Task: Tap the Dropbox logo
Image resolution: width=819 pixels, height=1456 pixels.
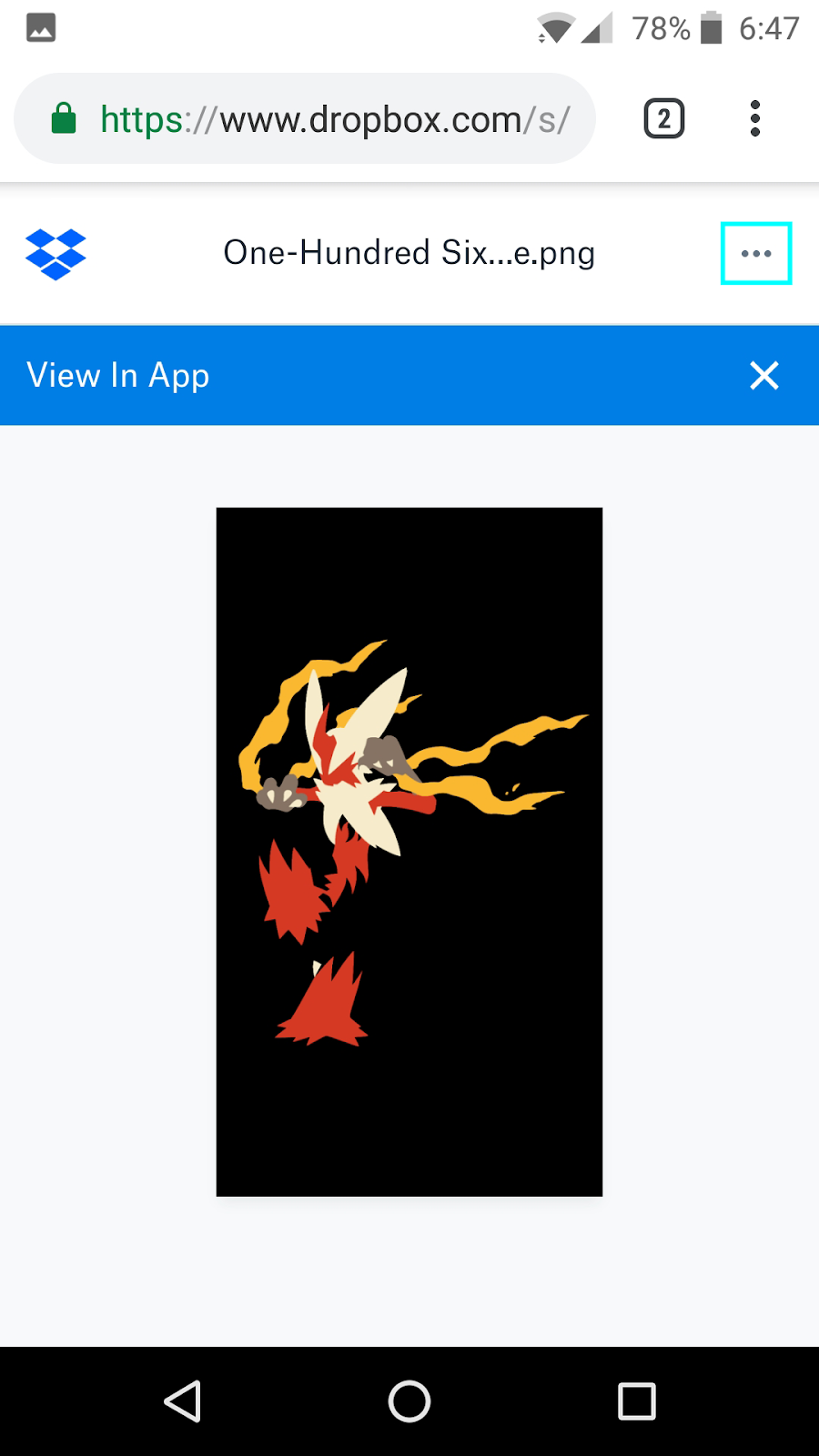Action: 56,254
